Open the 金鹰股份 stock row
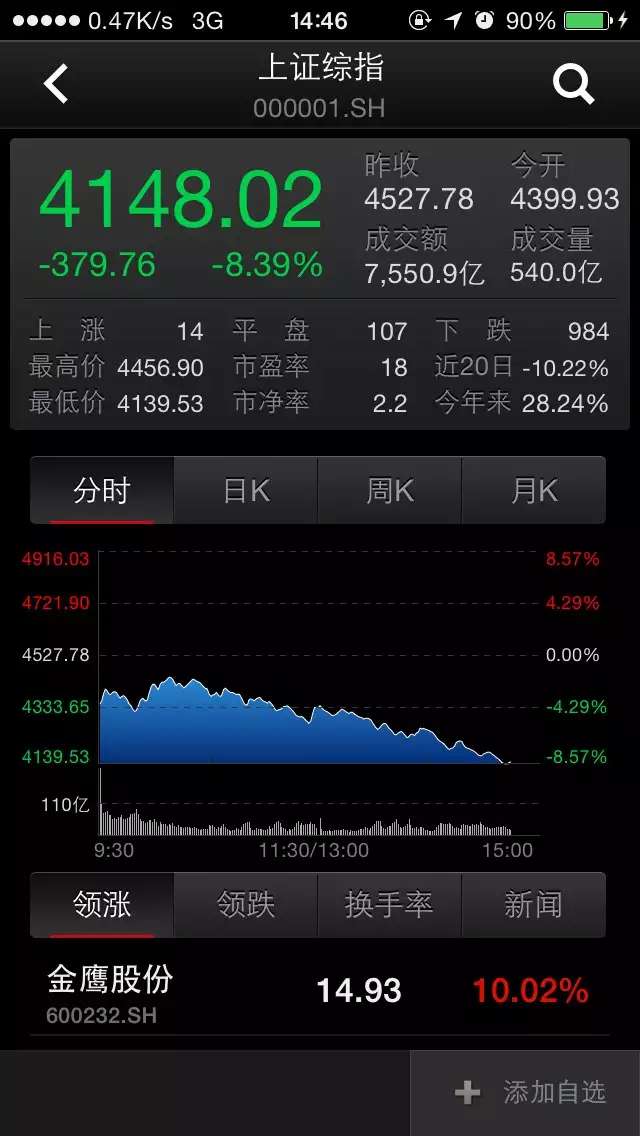 coord(320,992)
